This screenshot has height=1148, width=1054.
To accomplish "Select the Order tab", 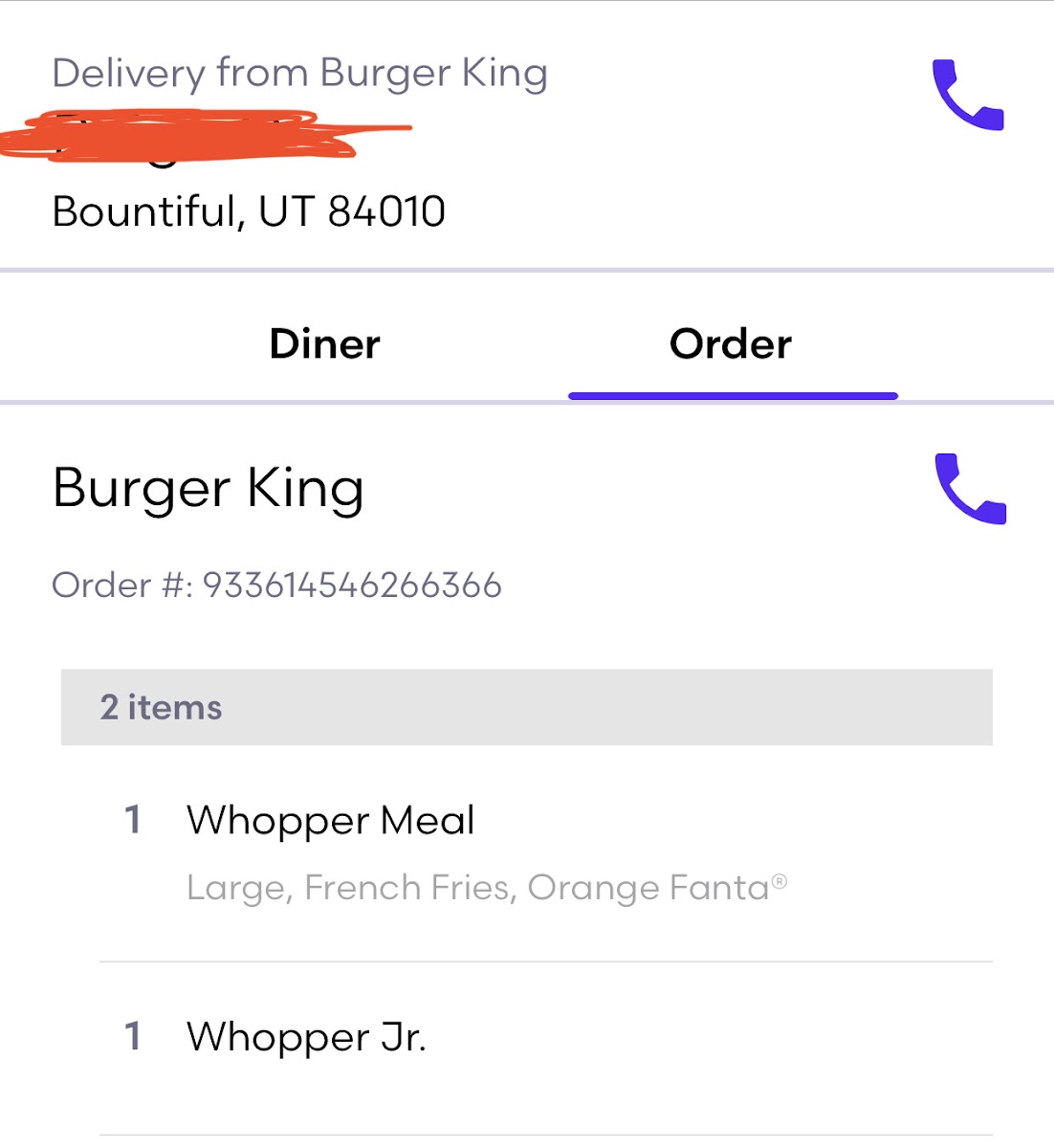I will 731,344.
